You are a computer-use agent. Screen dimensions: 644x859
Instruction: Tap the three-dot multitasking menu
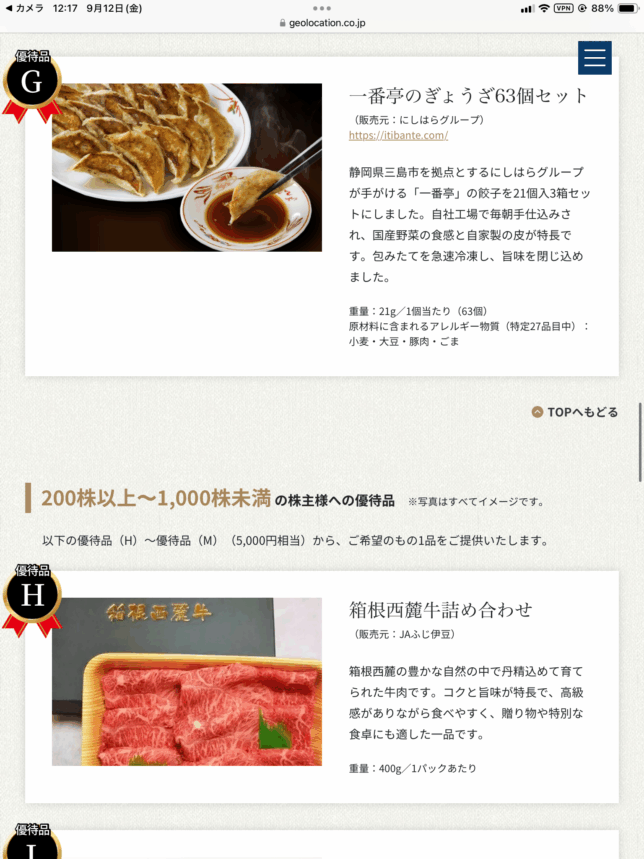coord(322,7)
